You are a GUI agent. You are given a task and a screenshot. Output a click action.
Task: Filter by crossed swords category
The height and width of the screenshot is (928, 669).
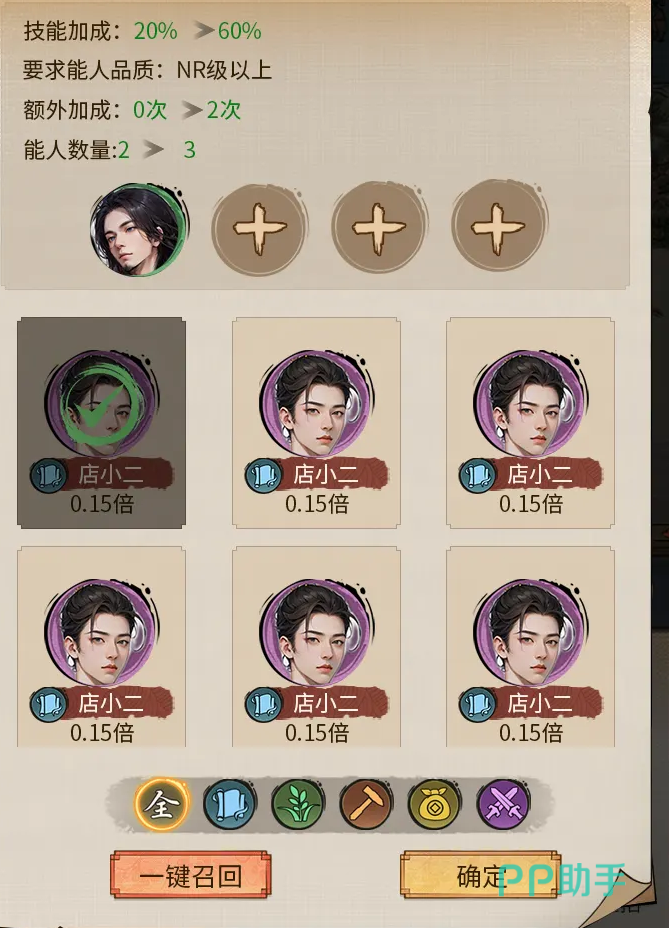click(x=502, y=805)
